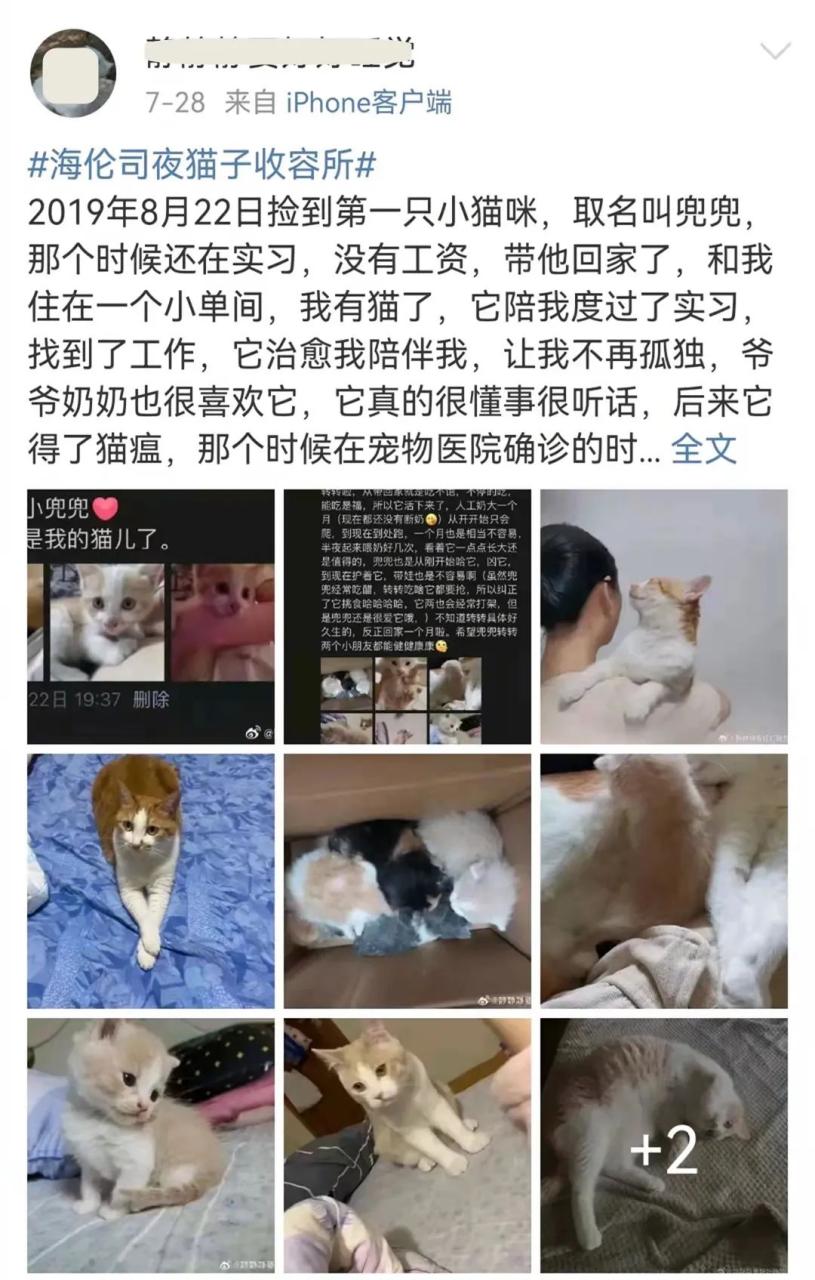
Task: View close-up photo of cat's back
Action: coord(664,881)
